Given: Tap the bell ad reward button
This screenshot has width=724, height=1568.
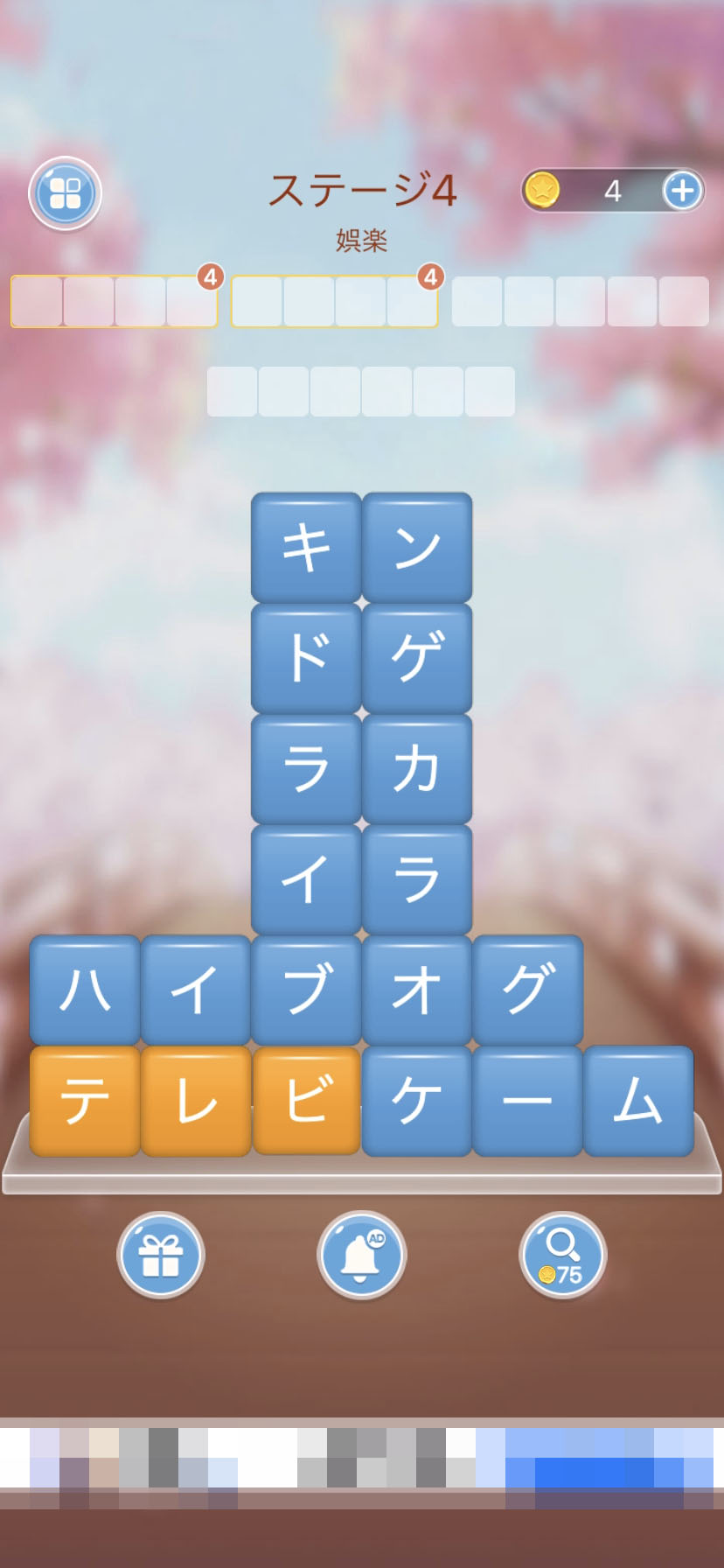Looking at the screenshot, I should [x=361, y=1255].
